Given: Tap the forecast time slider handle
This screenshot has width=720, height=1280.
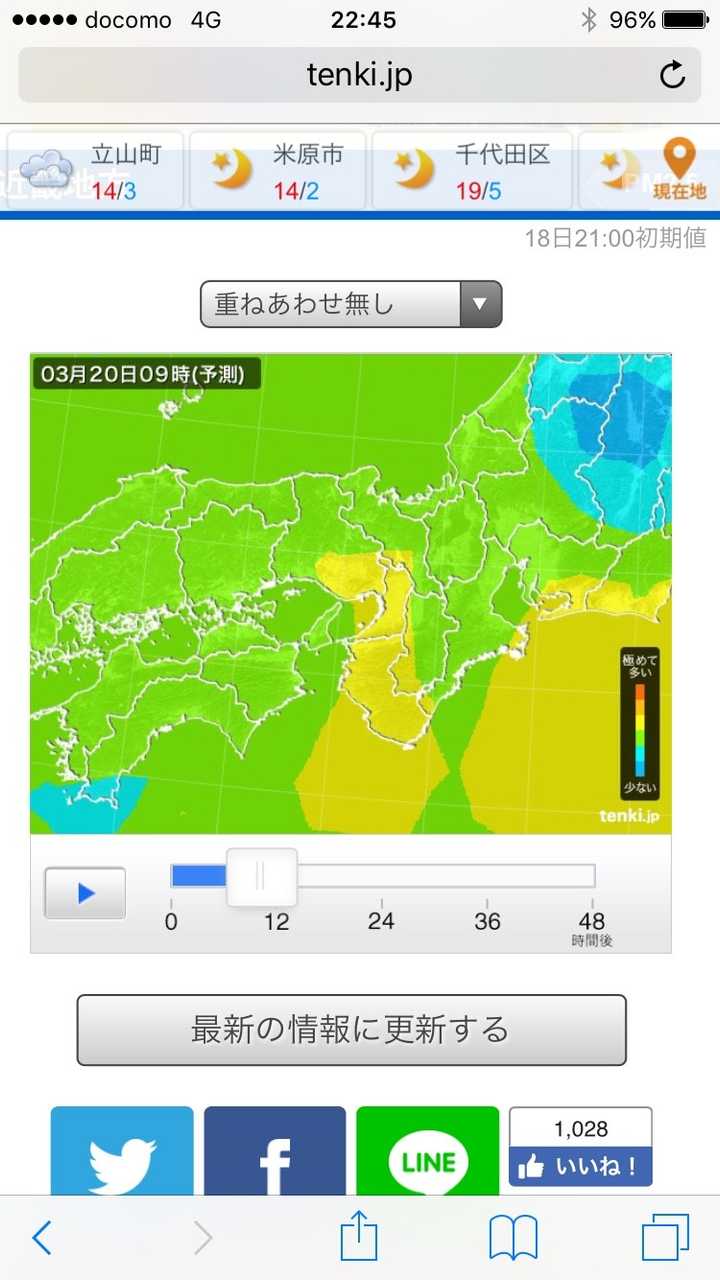Looking at the screenshot, I should click(x=261, y=877).
